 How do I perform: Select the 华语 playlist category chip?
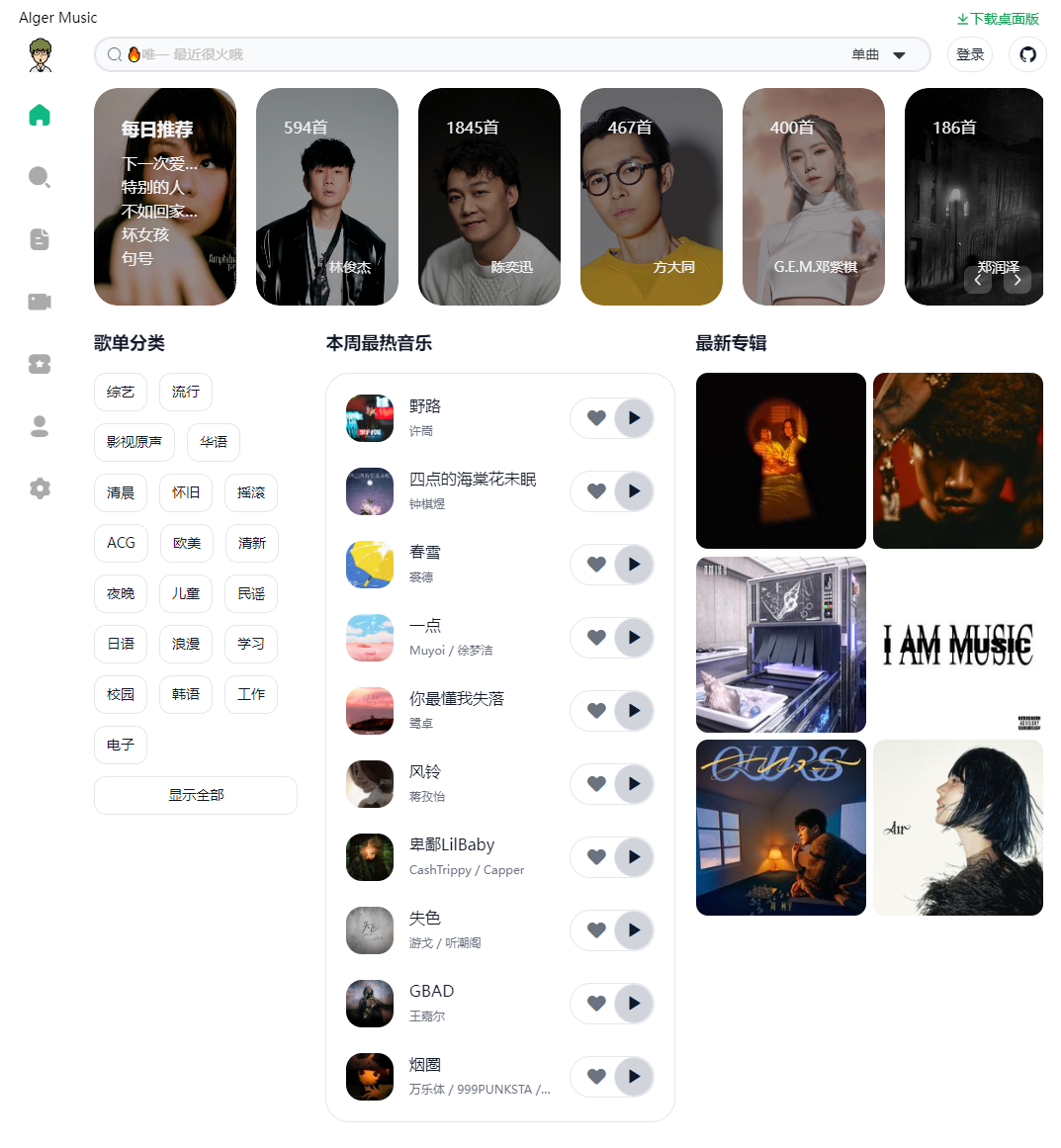click(214, 442)
